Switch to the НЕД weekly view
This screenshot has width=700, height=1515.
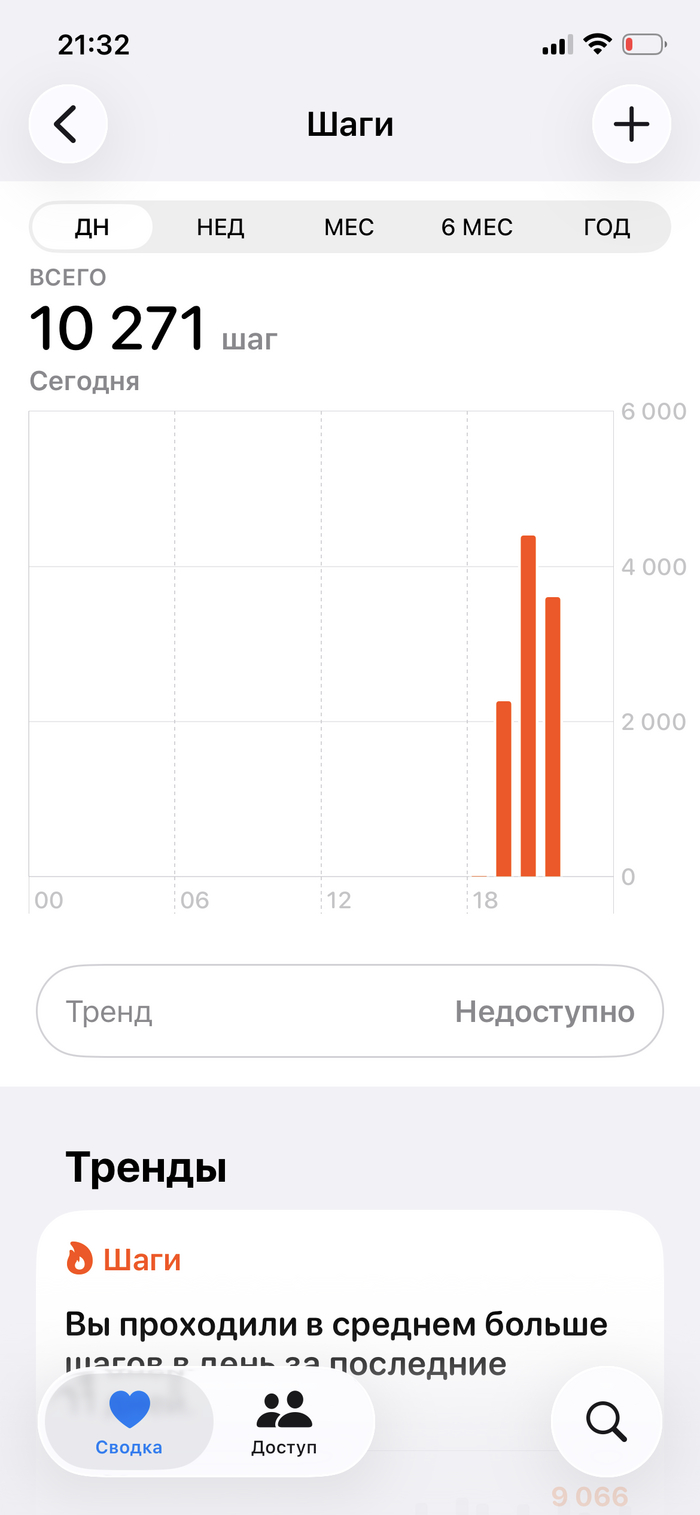click(x=220, y=227)
